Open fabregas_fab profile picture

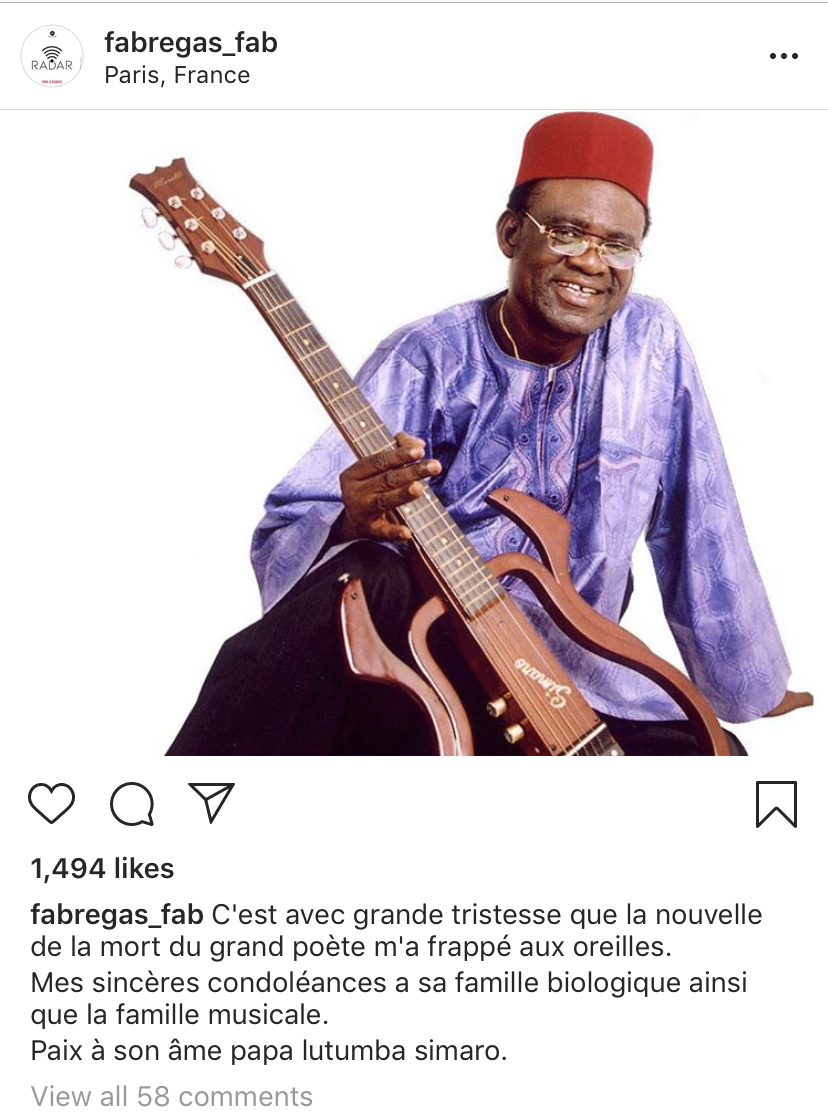(52, 56)
